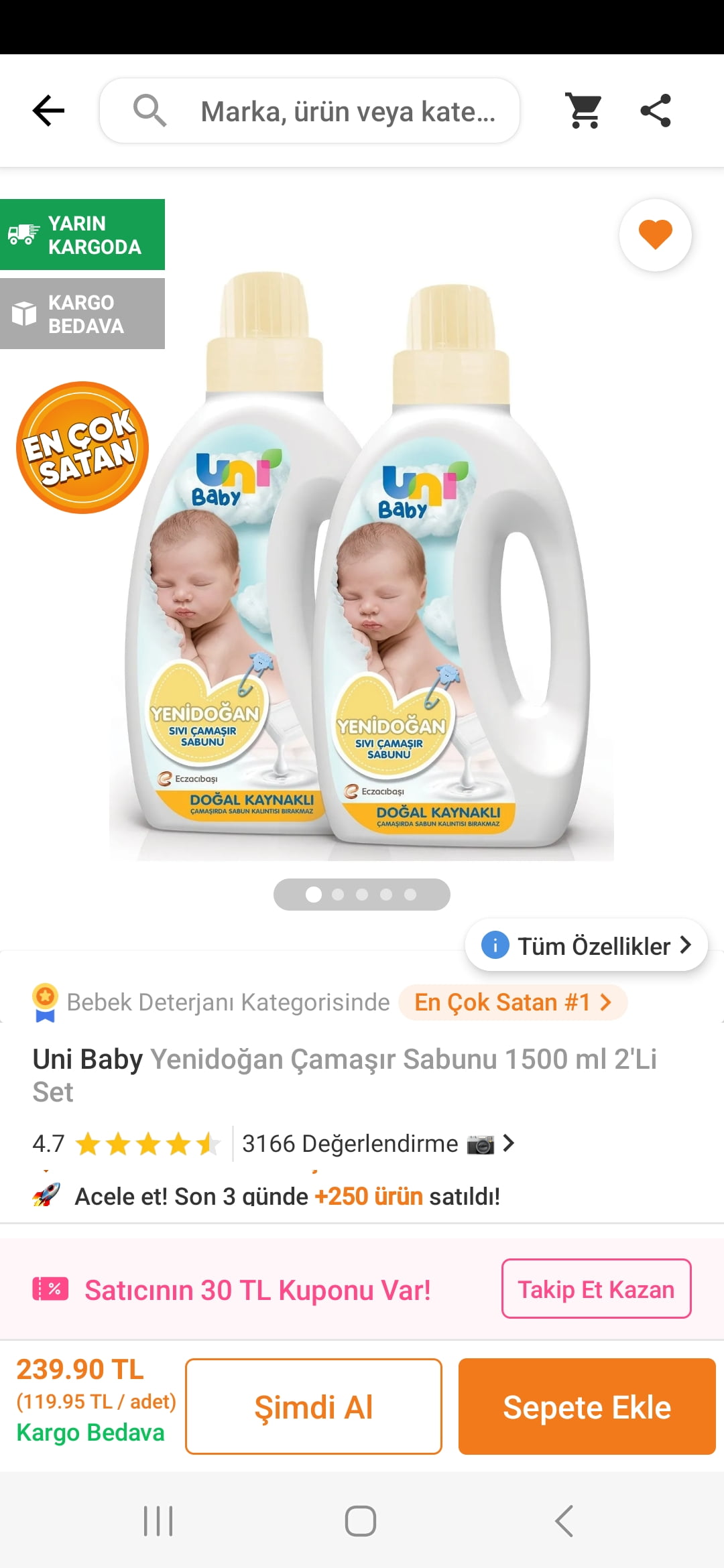Screen dimensions: 724x1568
Task: Open system recent apps
Action: [x=158, y=1521]
